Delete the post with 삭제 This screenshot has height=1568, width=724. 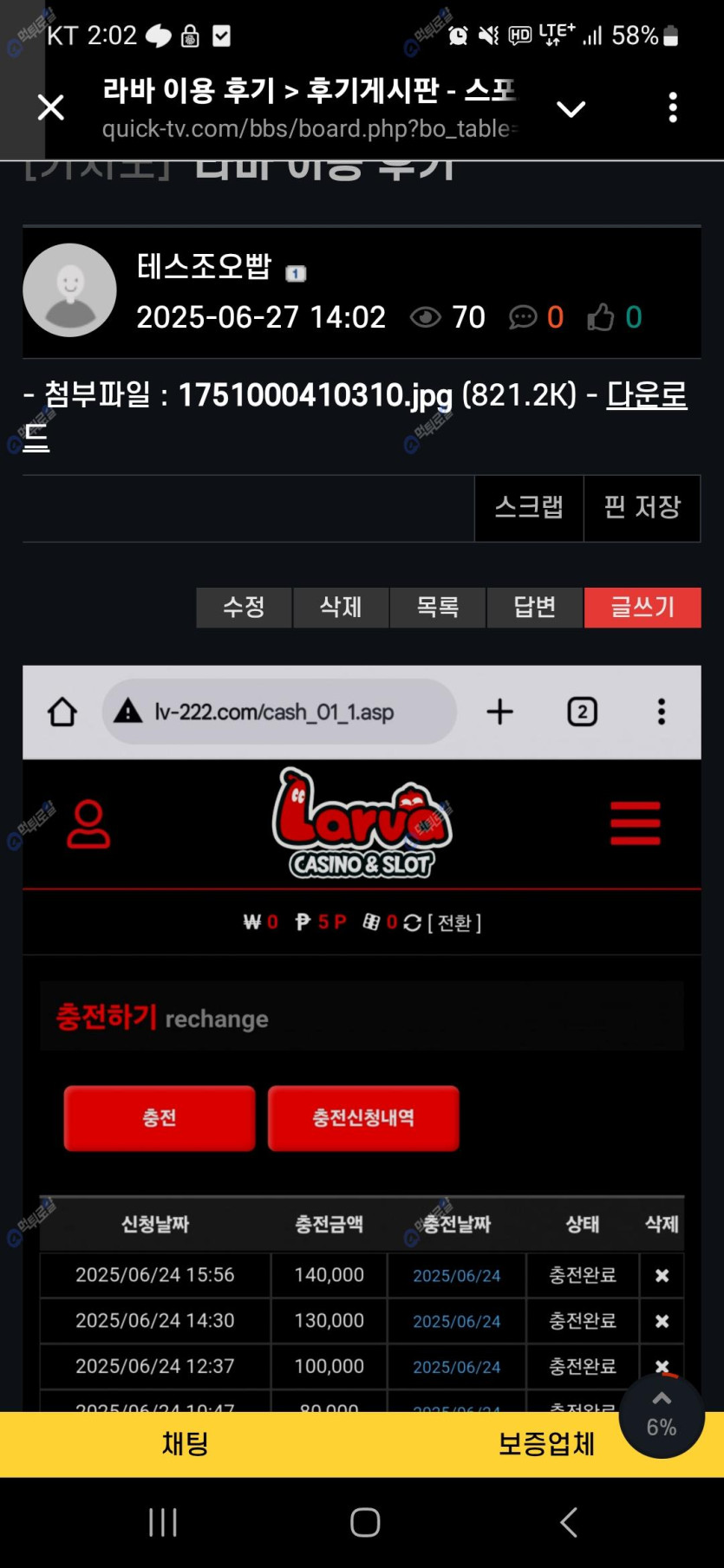coord(341,607)
